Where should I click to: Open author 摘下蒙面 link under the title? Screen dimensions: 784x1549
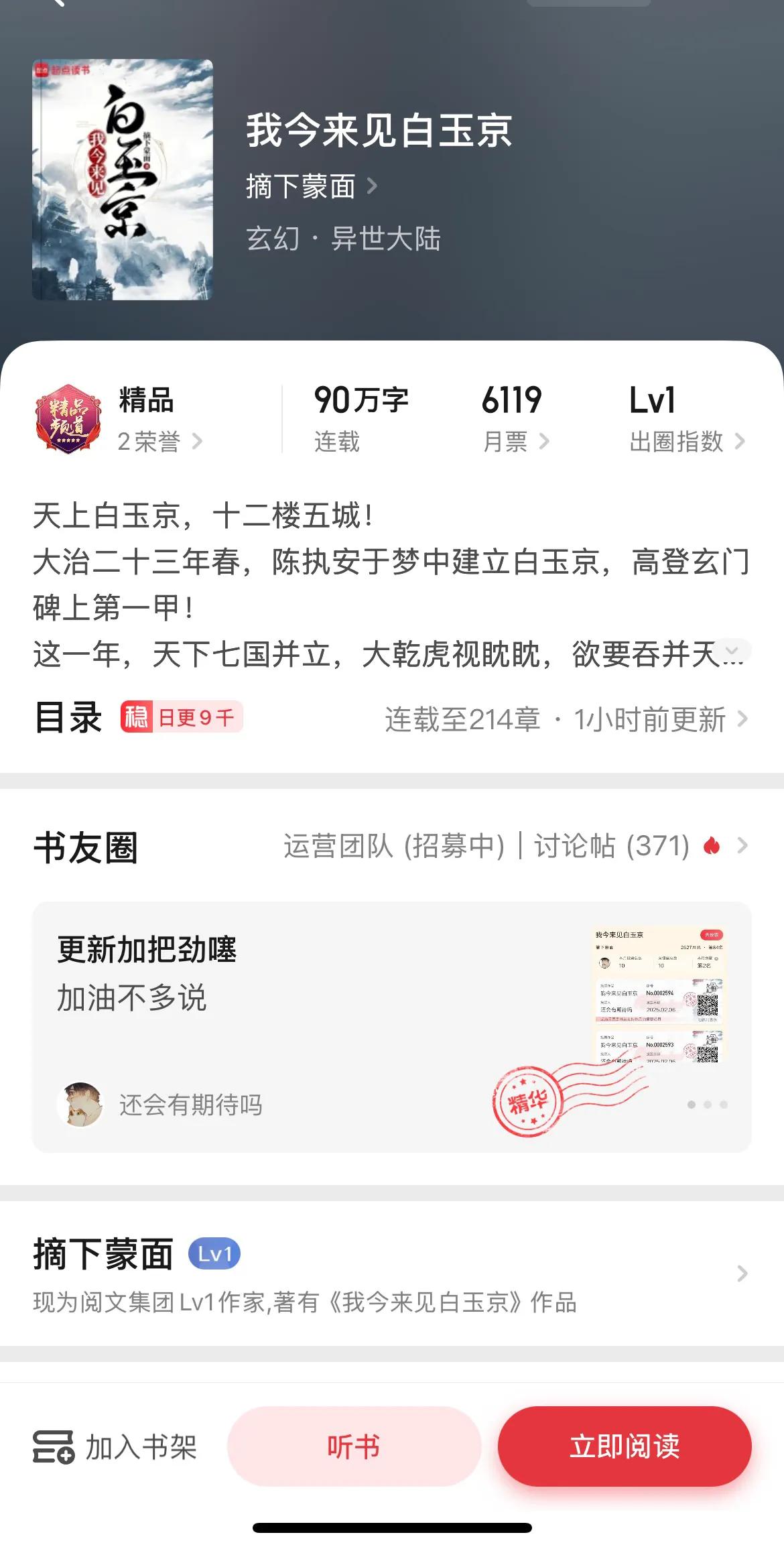(312, 186)
